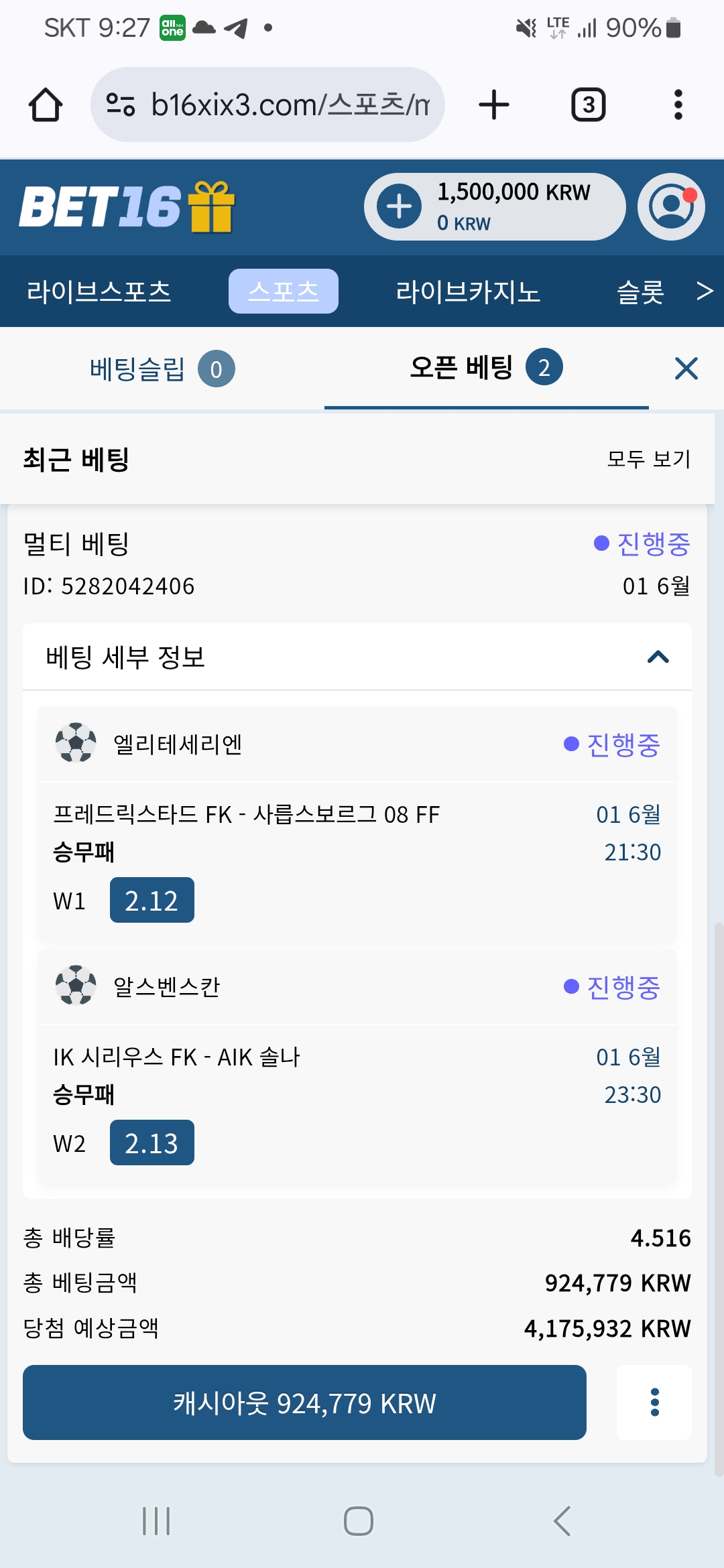Switch to the 베팅슬립 tab

point(162,369)
